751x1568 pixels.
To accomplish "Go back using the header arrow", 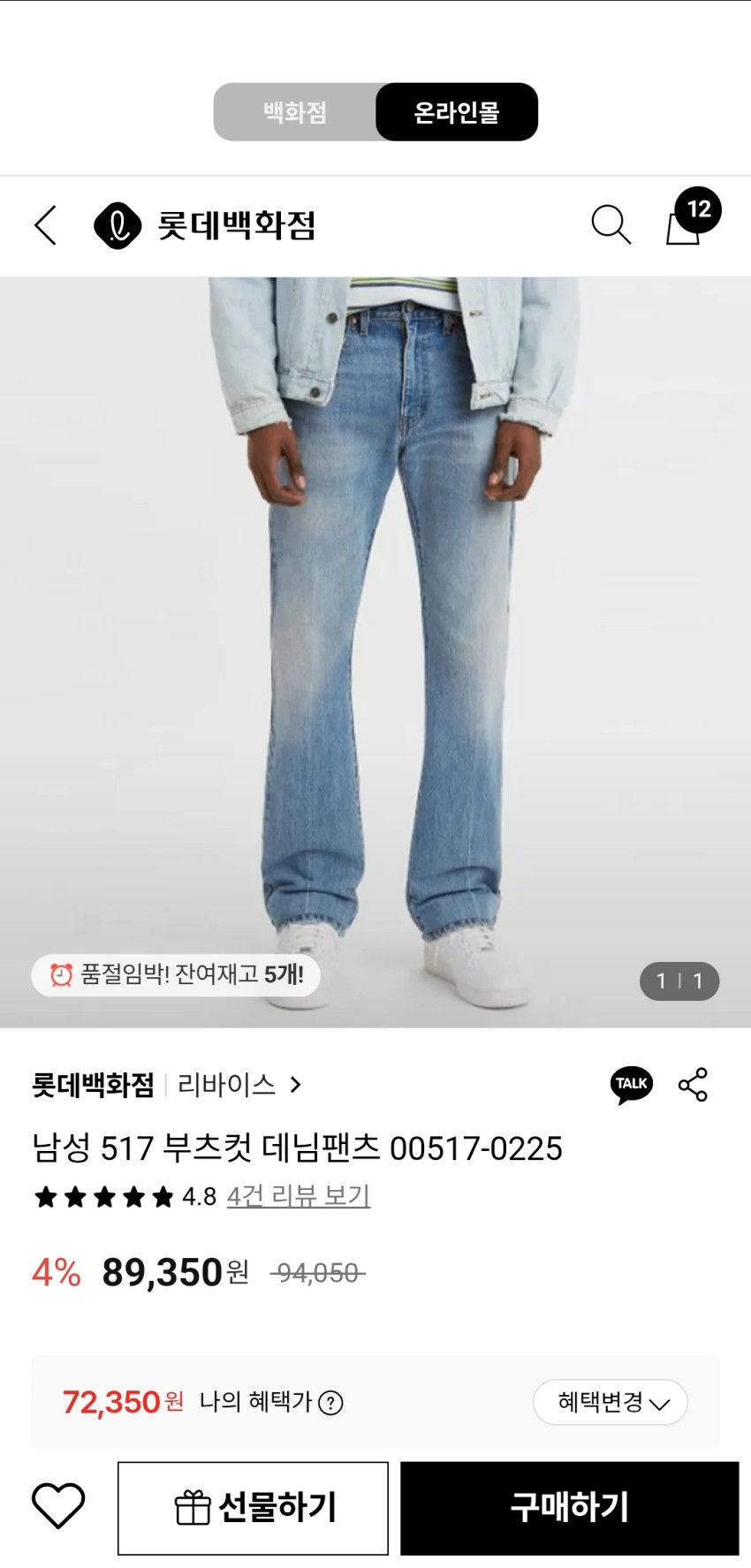I will coord(46,225).
